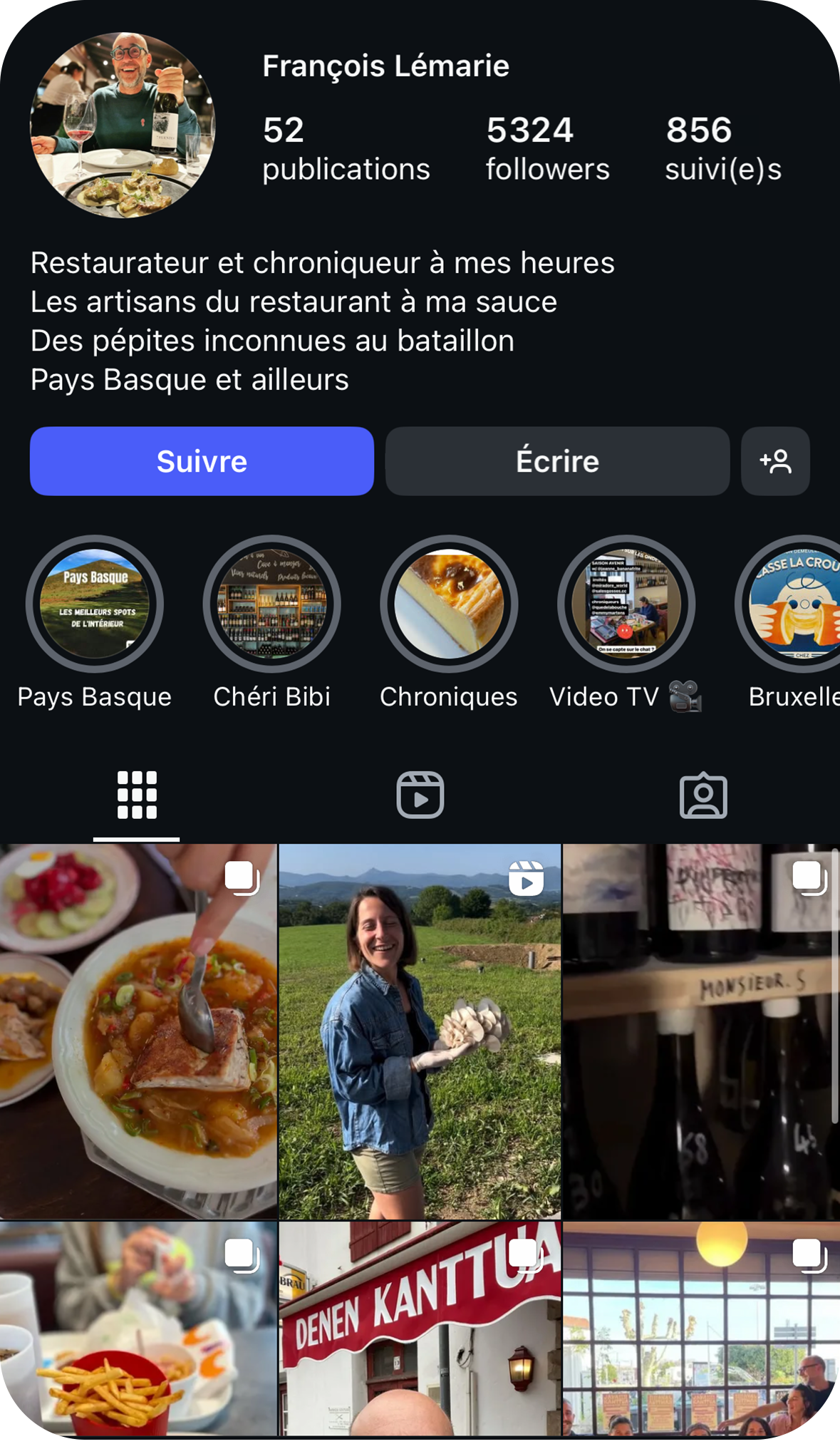Open the post with the large grid window
This screenshot has height=1444, width=840.
click(x=701, y=1330)
